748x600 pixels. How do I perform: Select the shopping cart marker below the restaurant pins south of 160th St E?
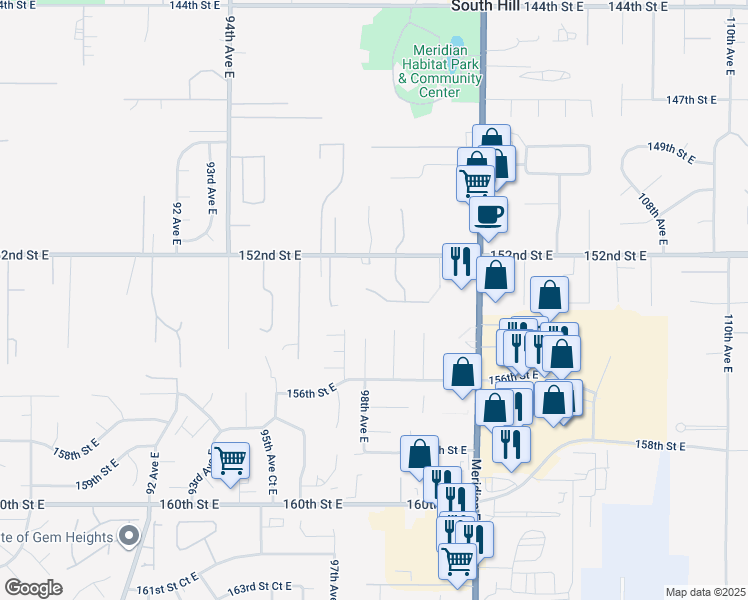pos(457,563)
